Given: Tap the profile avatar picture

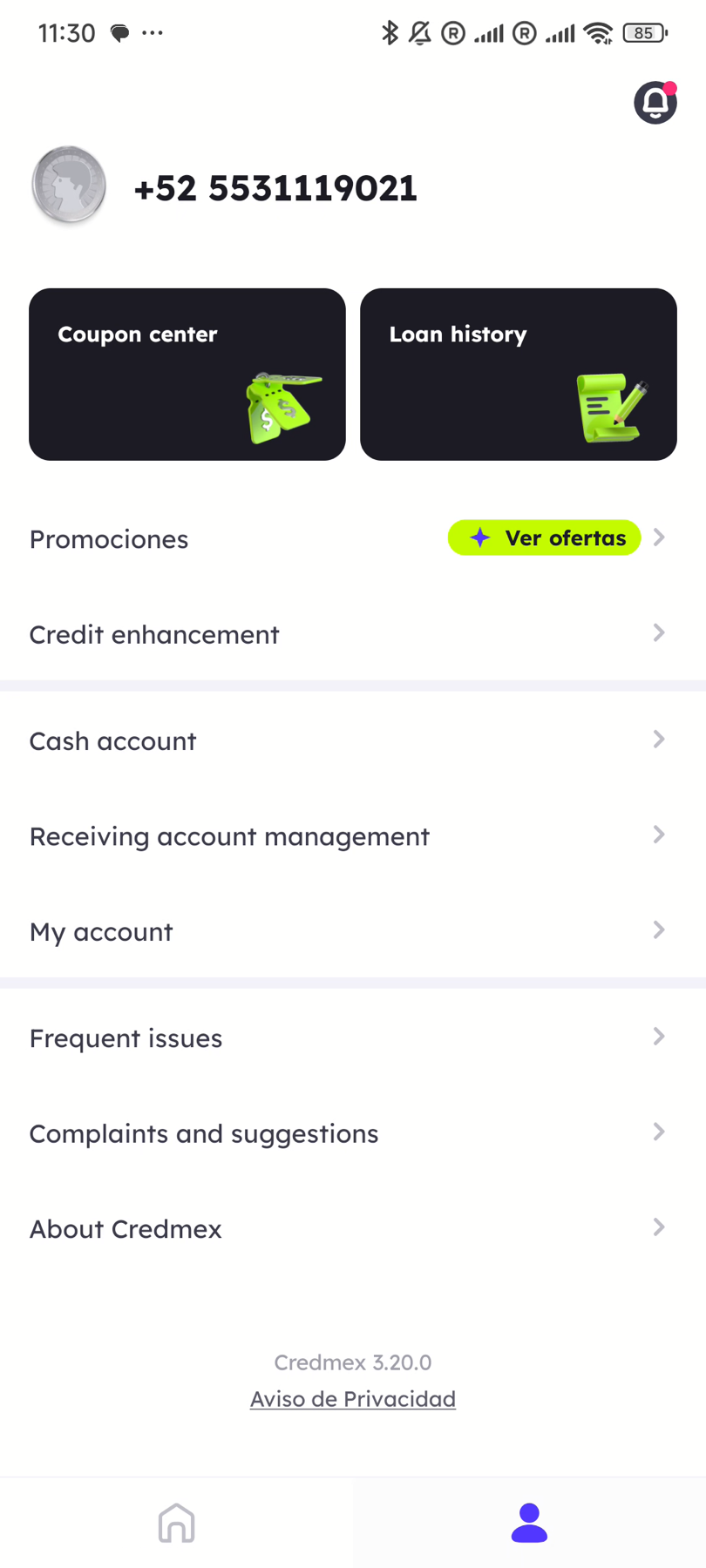Looking at the screenshot, I should click(x=69, y=186).
